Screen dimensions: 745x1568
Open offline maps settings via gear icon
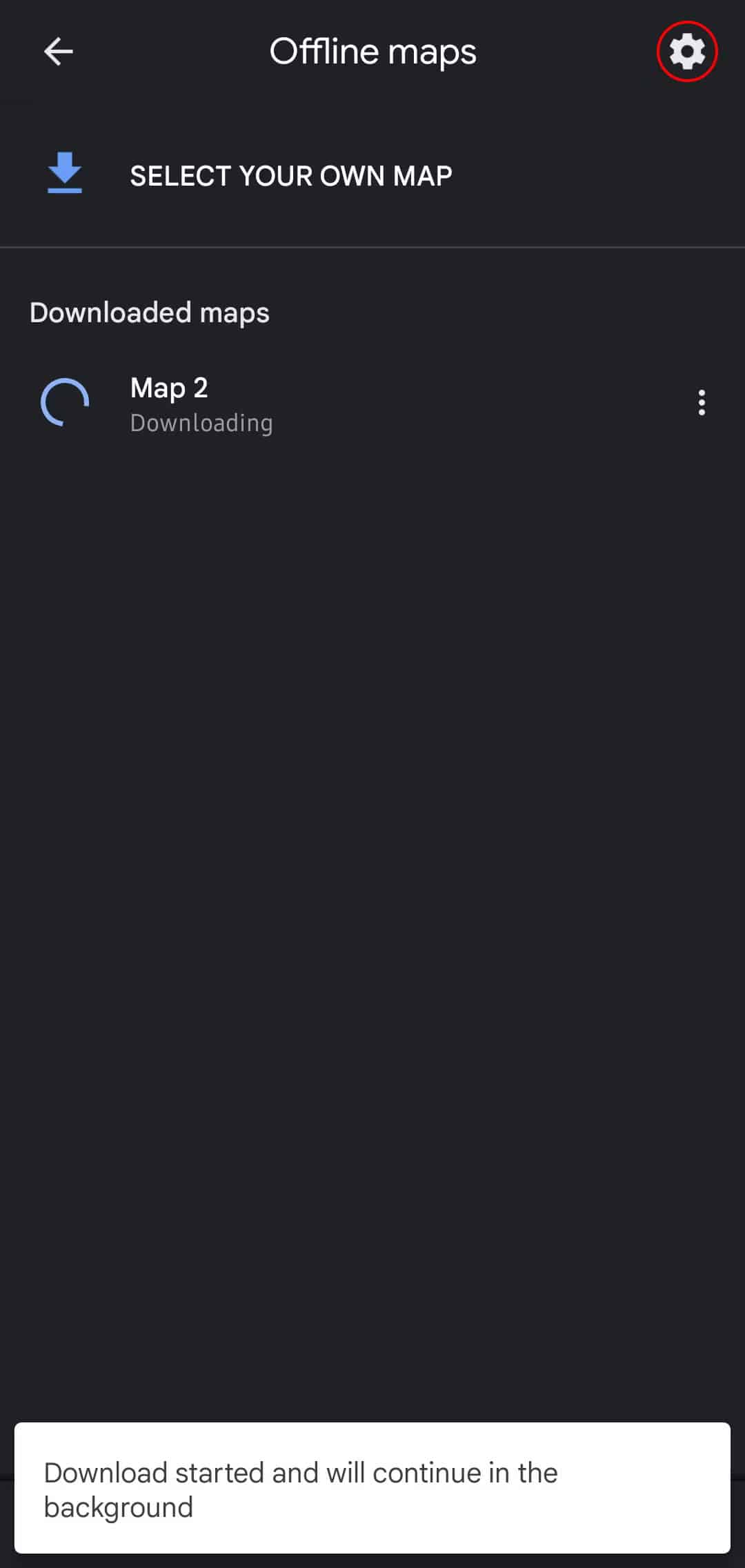(687, 50)
